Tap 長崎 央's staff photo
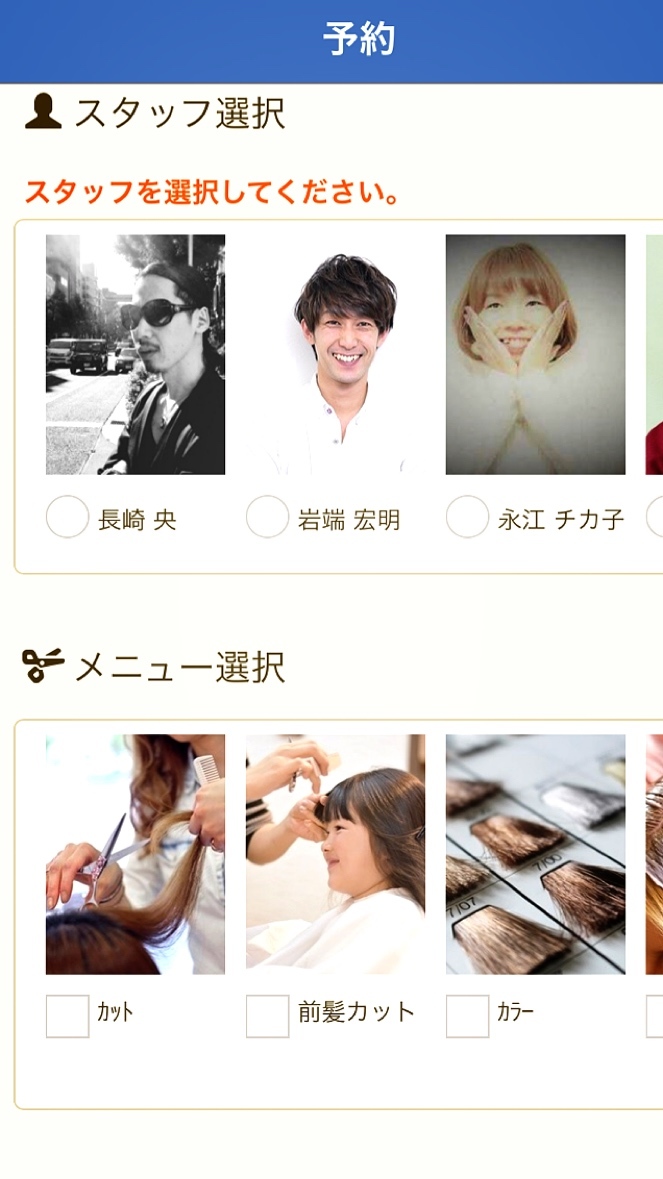Viewport: 663px width, 1179px height. (x=135, y=354)
